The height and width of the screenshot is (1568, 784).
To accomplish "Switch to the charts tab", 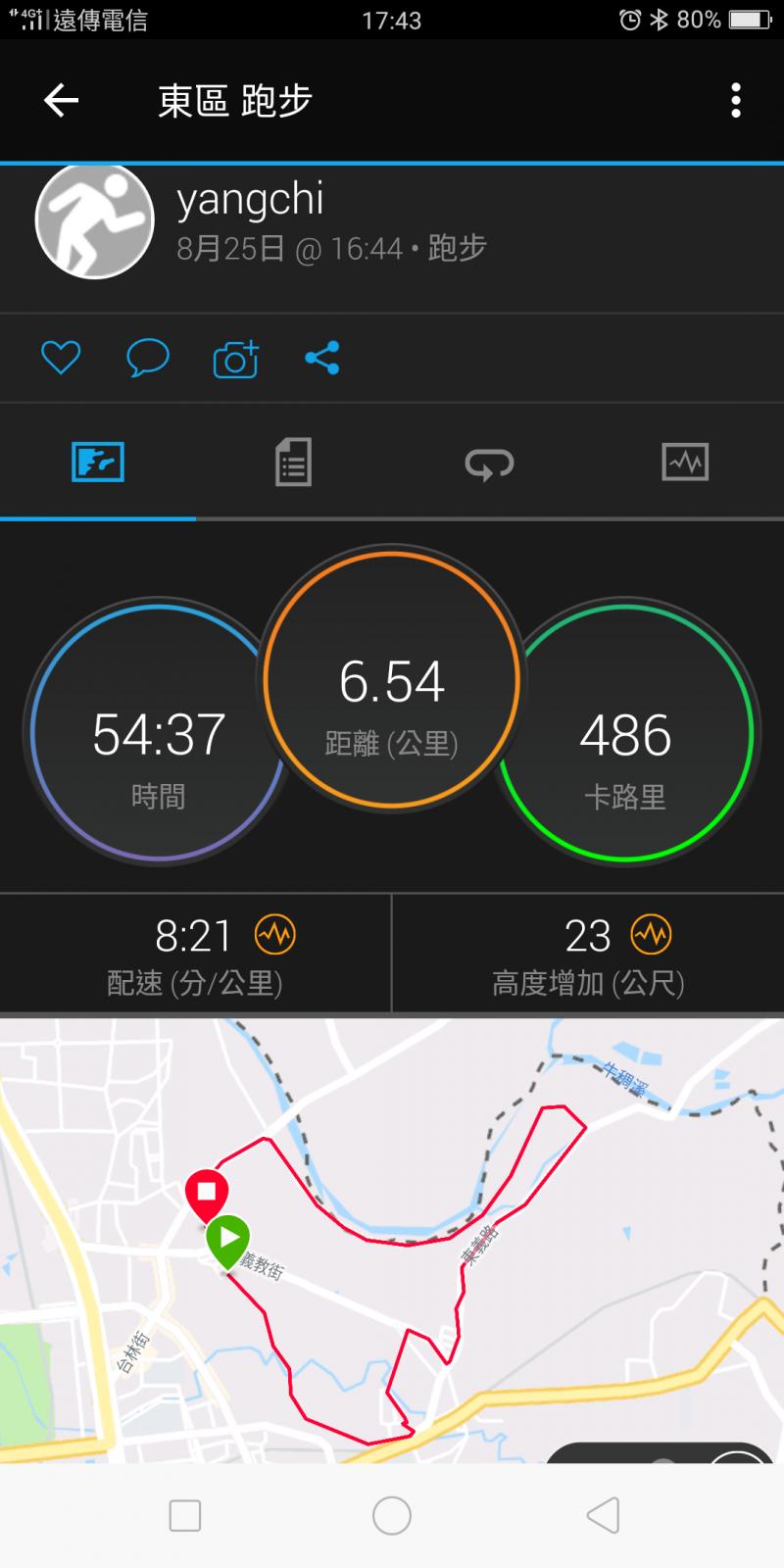I will [685, 462].
